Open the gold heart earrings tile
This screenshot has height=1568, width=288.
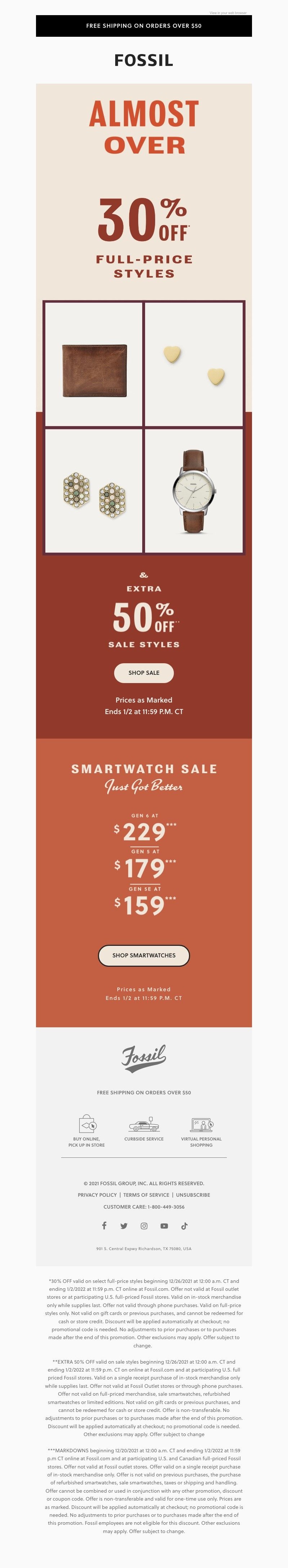pos(194,365)
